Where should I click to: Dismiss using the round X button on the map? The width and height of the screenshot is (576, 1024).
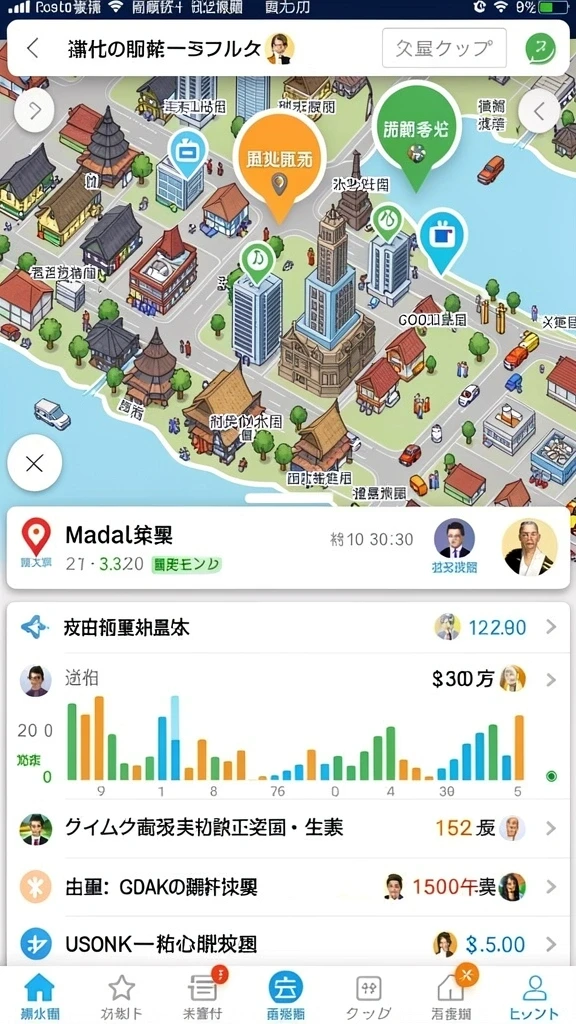click(x=34, y=464)
